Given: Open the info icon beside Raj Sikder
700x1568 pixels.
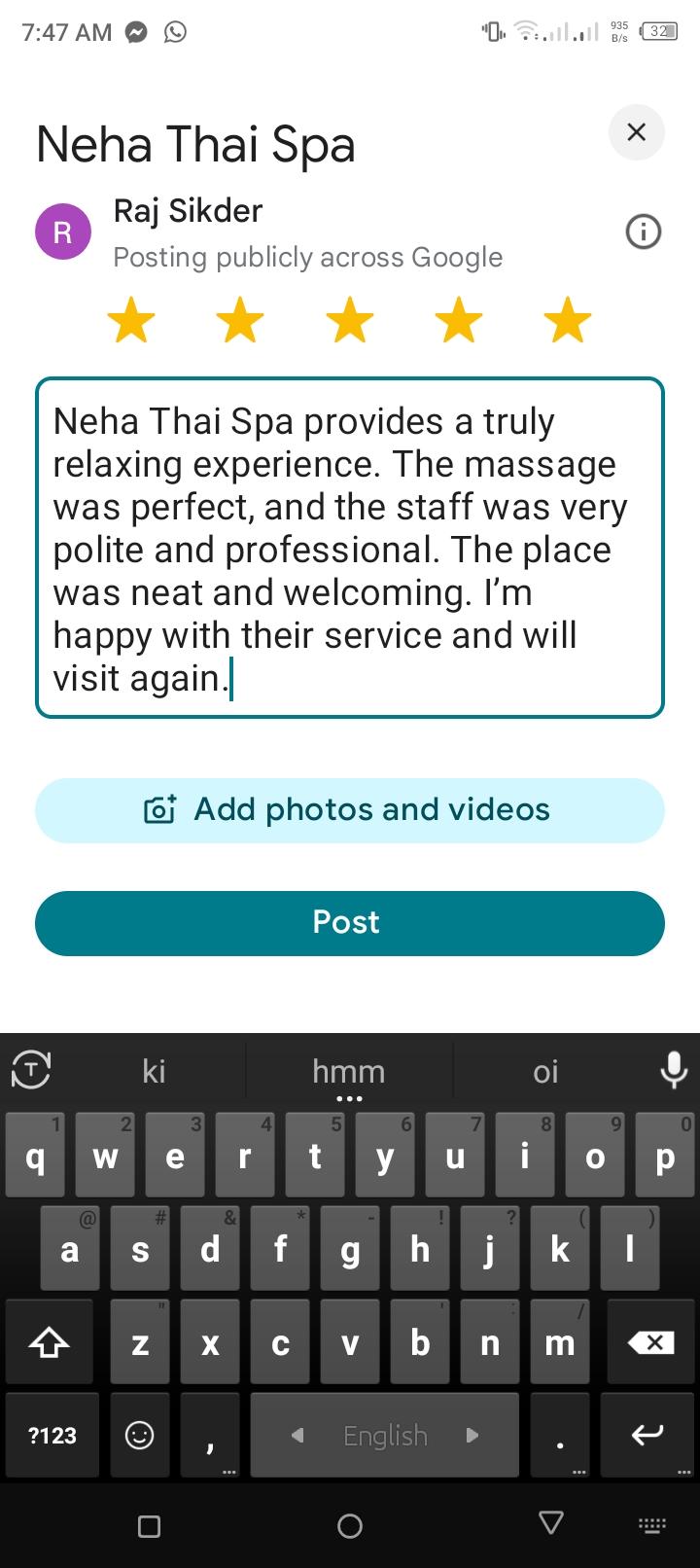Looking at the screenshot, I should (643, 232).
